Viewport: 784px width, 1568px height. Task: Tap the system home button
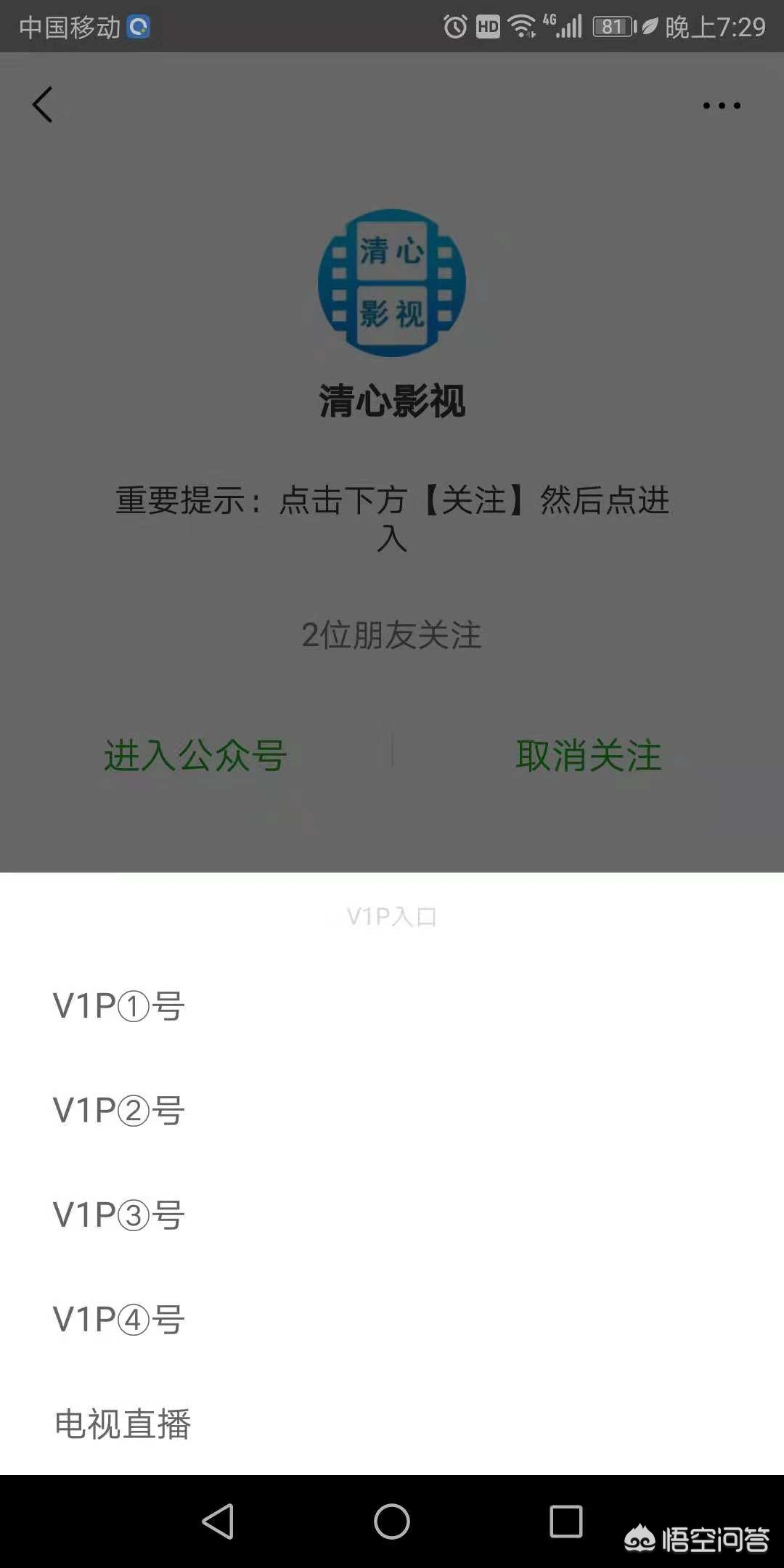392,1522
